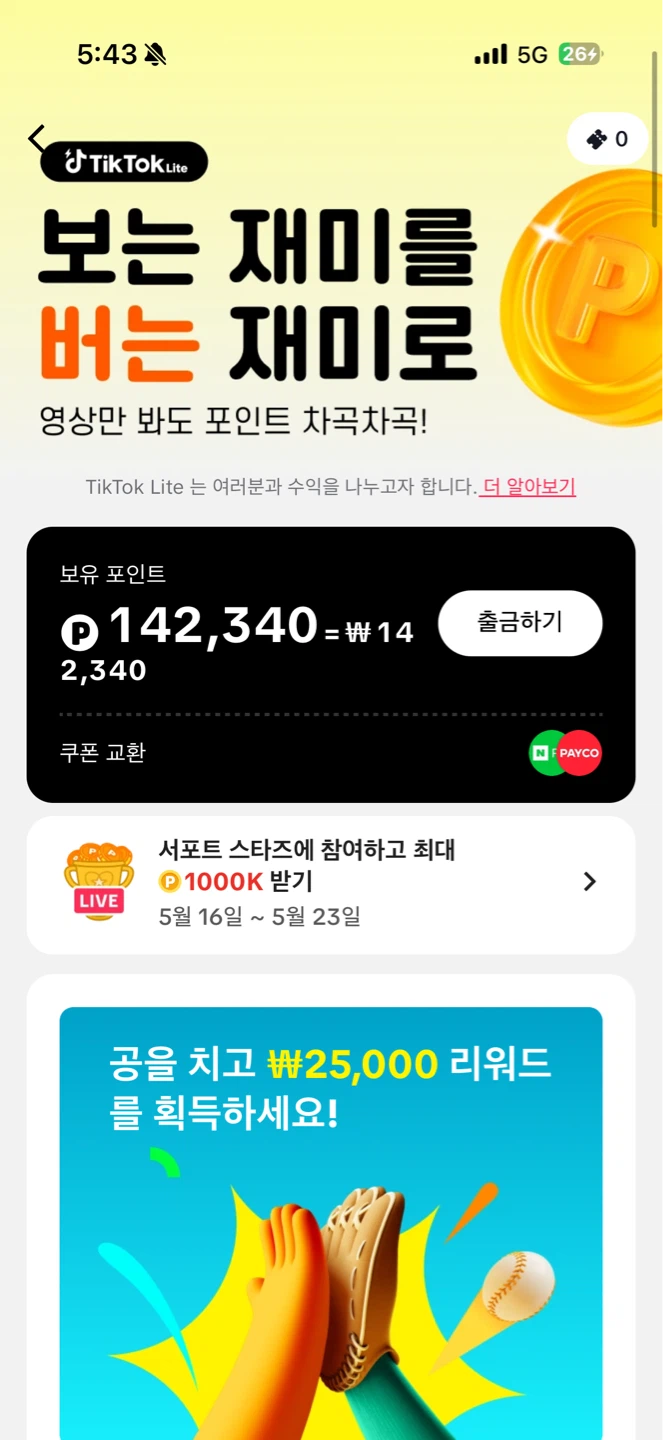Open the ticket counter showing 0
663x1440 pixels.
click(607, 139)
